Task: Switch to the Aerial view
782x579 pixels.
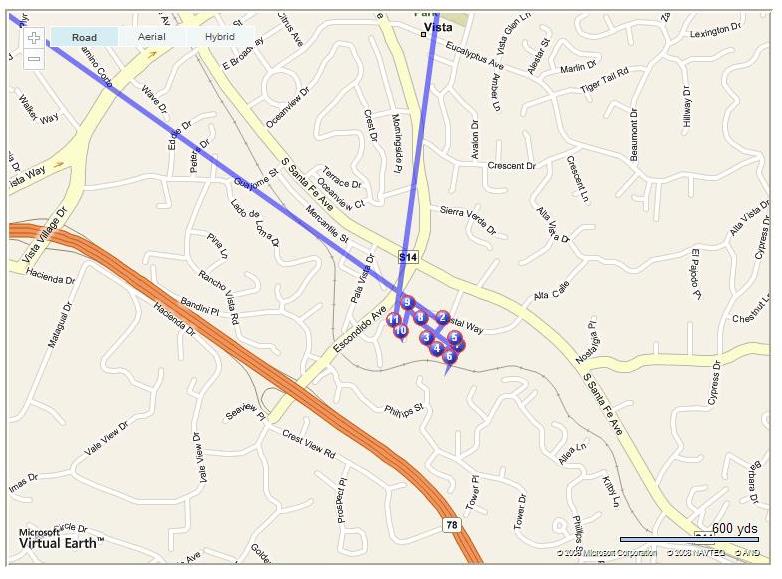Action: tap(152, 37)
